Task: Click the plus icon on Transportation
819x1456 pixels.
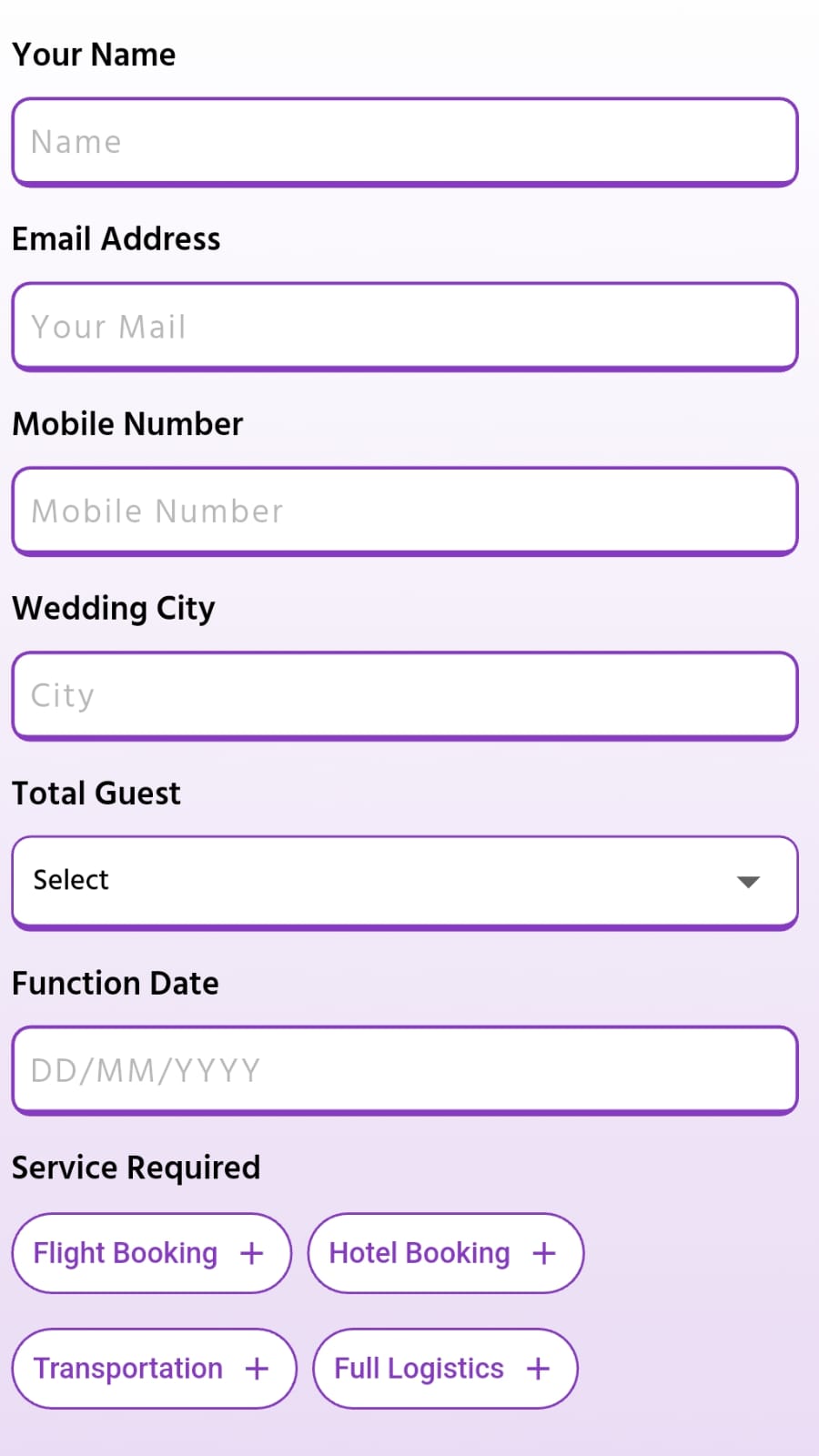Action: 257,1369
